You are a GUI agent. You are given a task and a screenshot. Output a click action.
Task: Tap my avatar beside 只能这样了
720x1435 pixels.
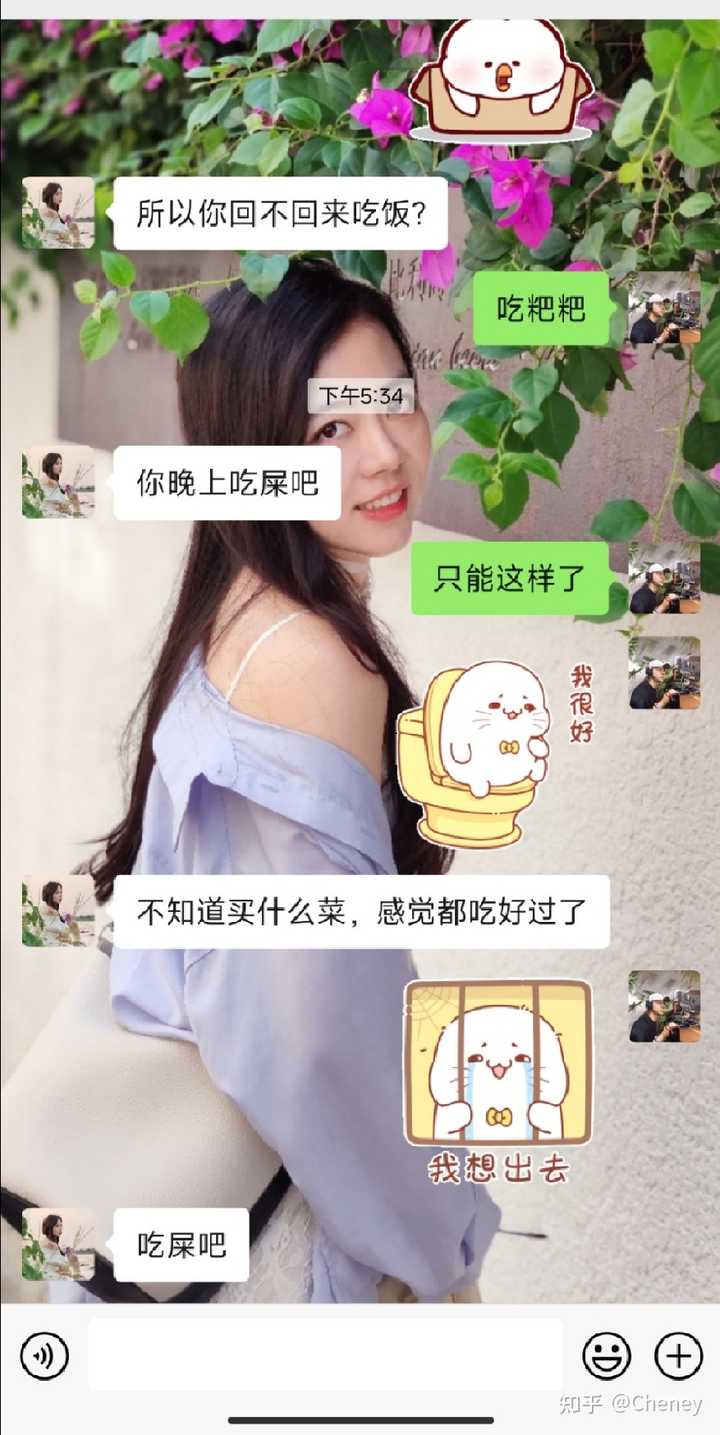664,578
